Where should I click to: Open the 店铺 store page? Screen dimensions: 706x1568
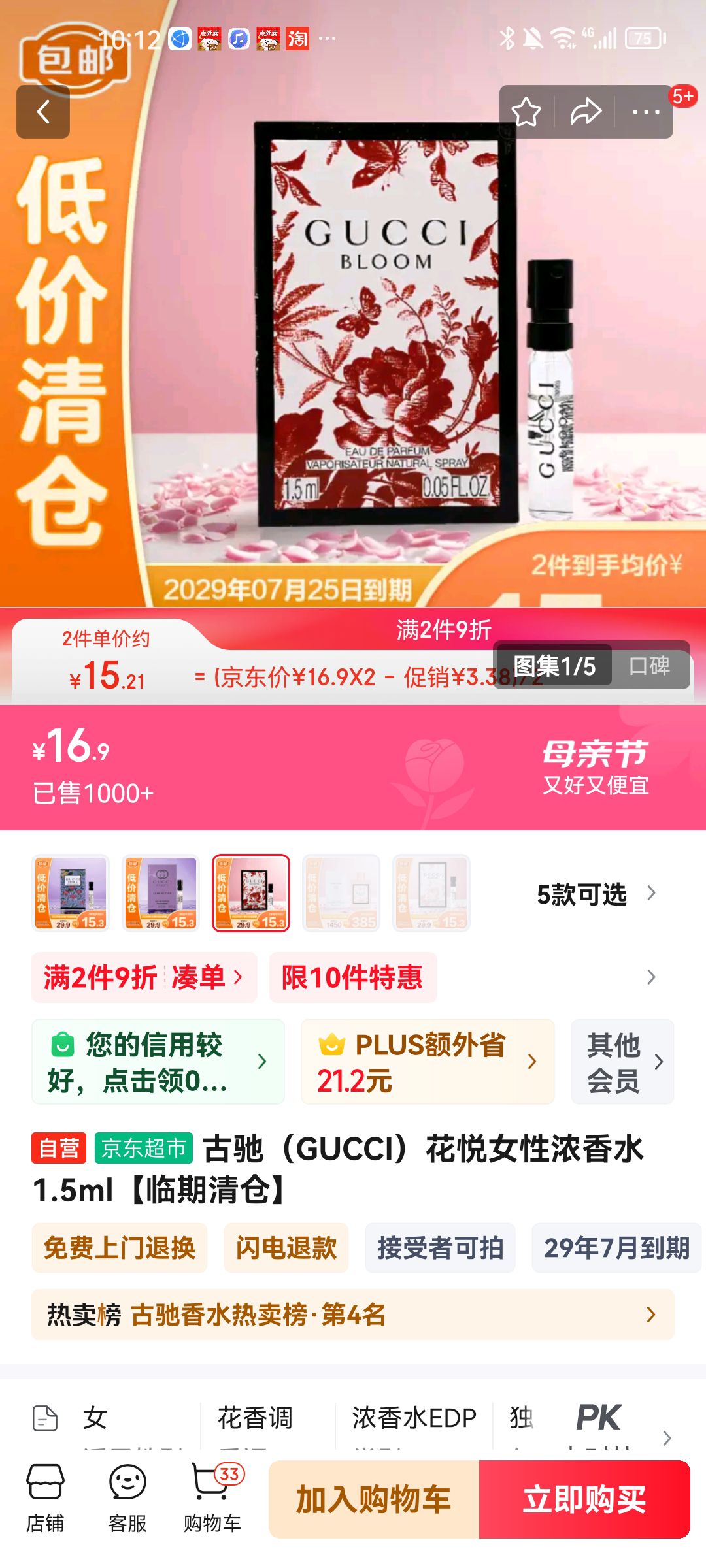click(x=45, y=1499)
